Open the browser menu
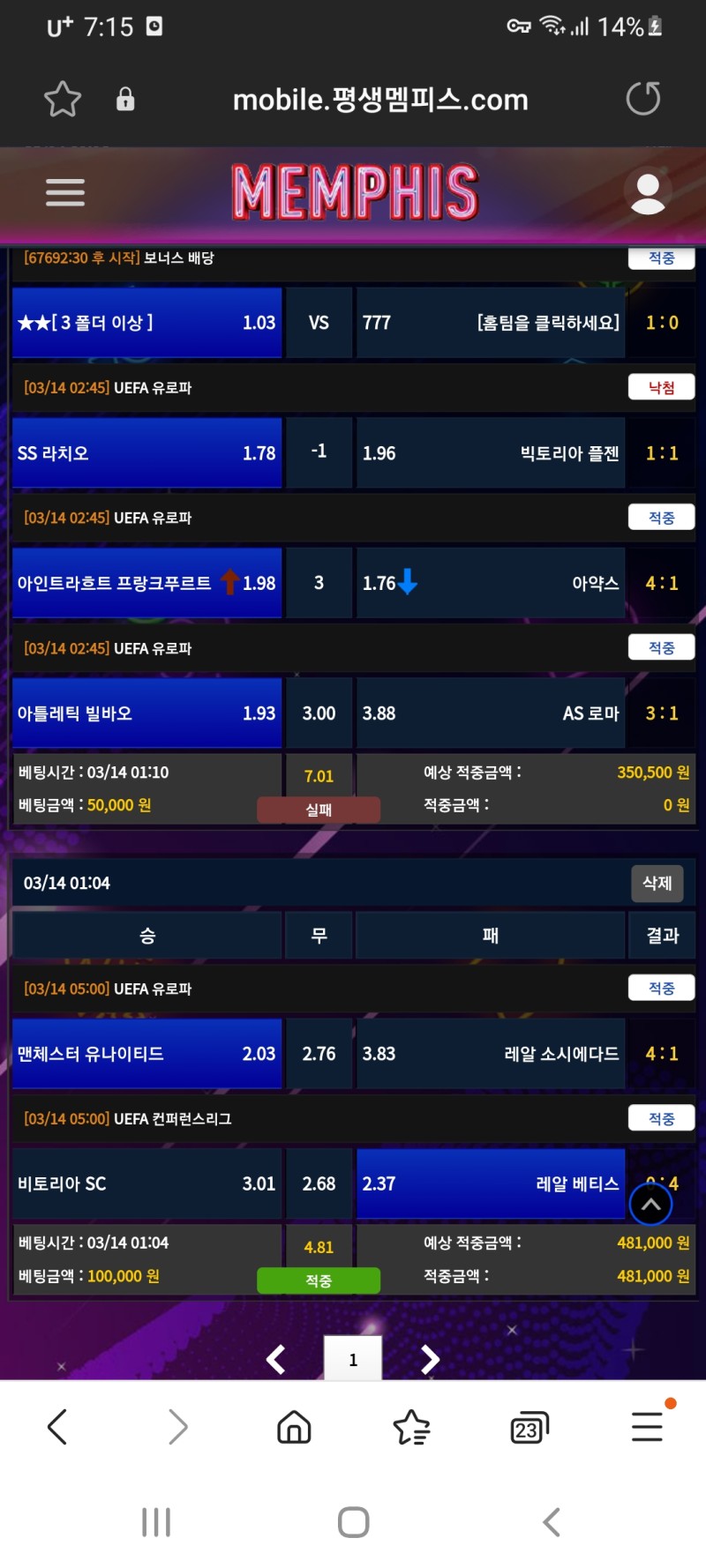 coord(647,1426)
